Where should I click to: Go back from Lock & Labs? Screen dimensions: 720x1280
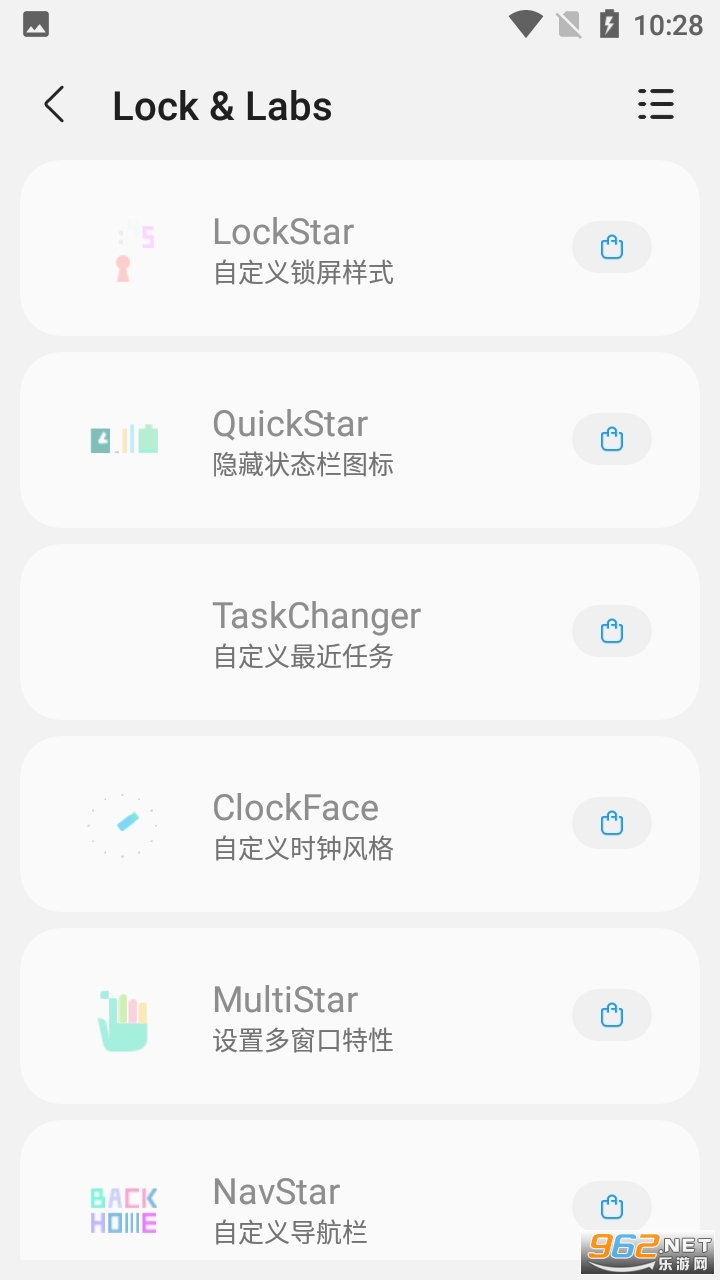click(x=55, y=105)
